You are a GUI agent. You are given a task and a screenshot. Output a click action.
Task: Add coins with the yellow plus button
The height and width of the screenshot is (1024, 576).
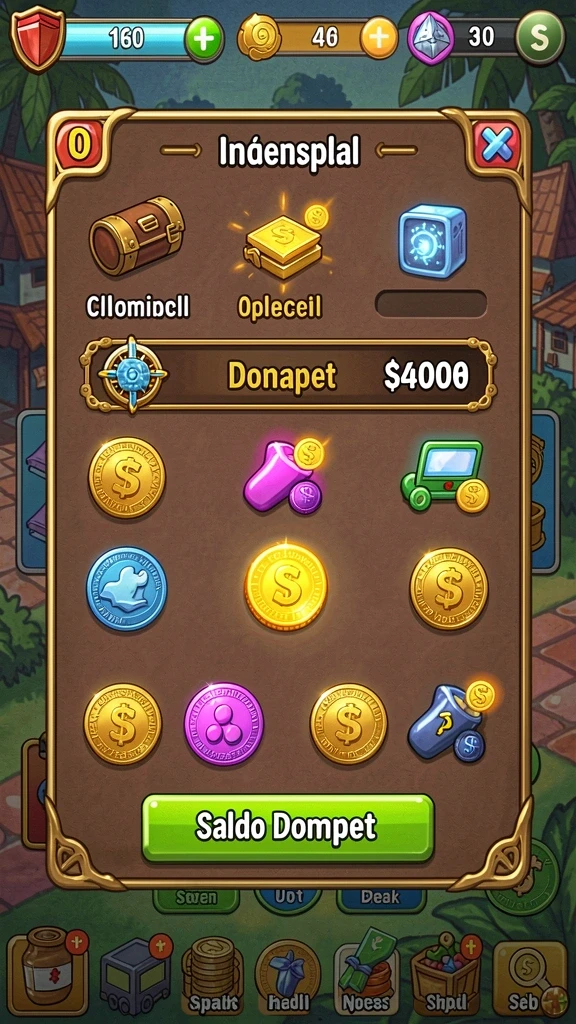(379, 38)
